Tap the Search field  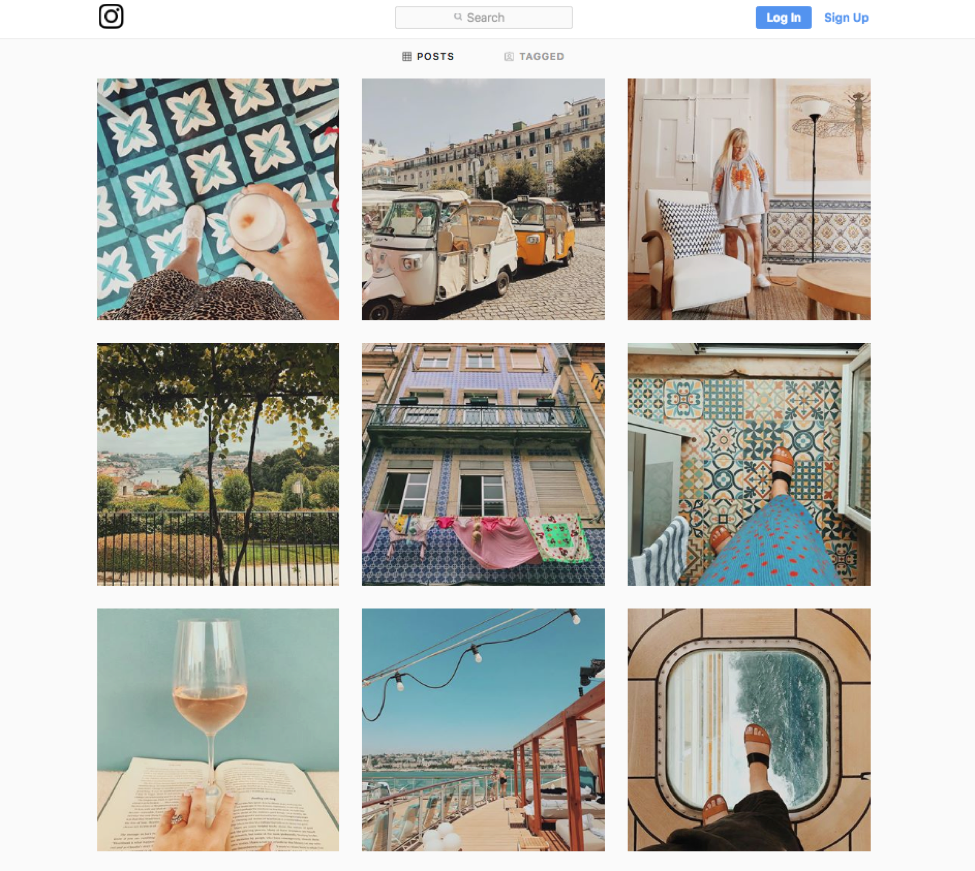tap(483, 17)
